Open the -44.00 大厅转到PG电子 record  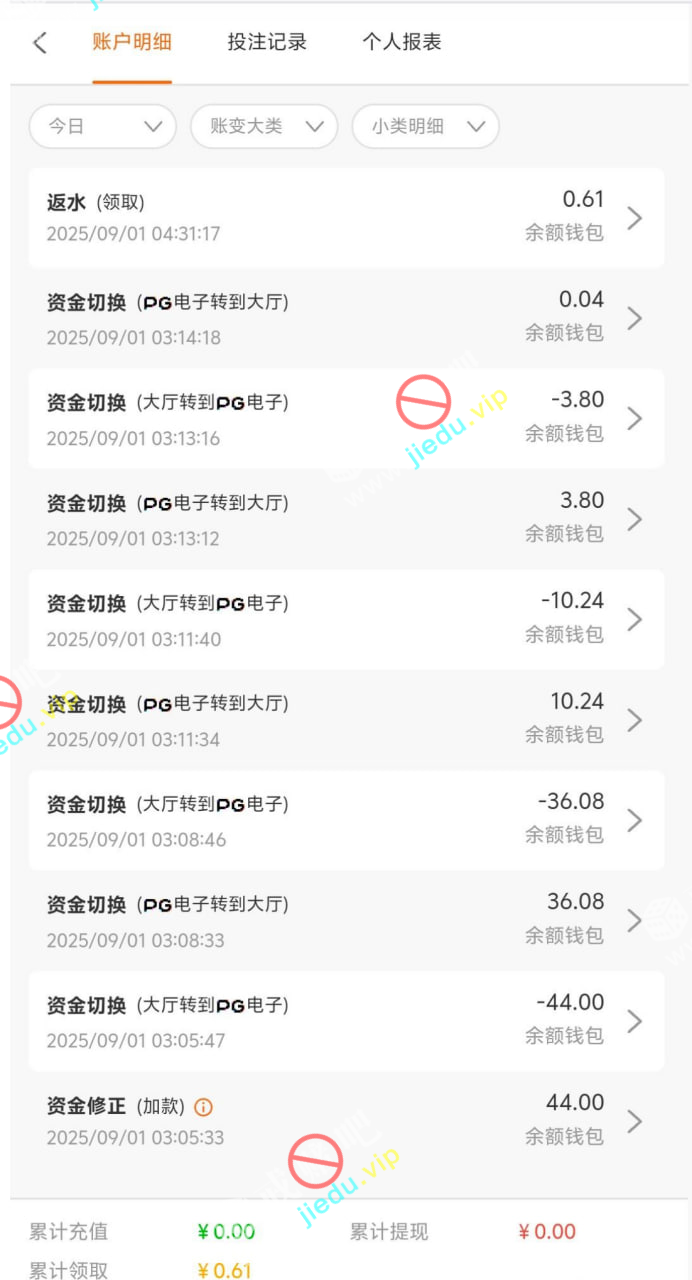click(346, 1021)
